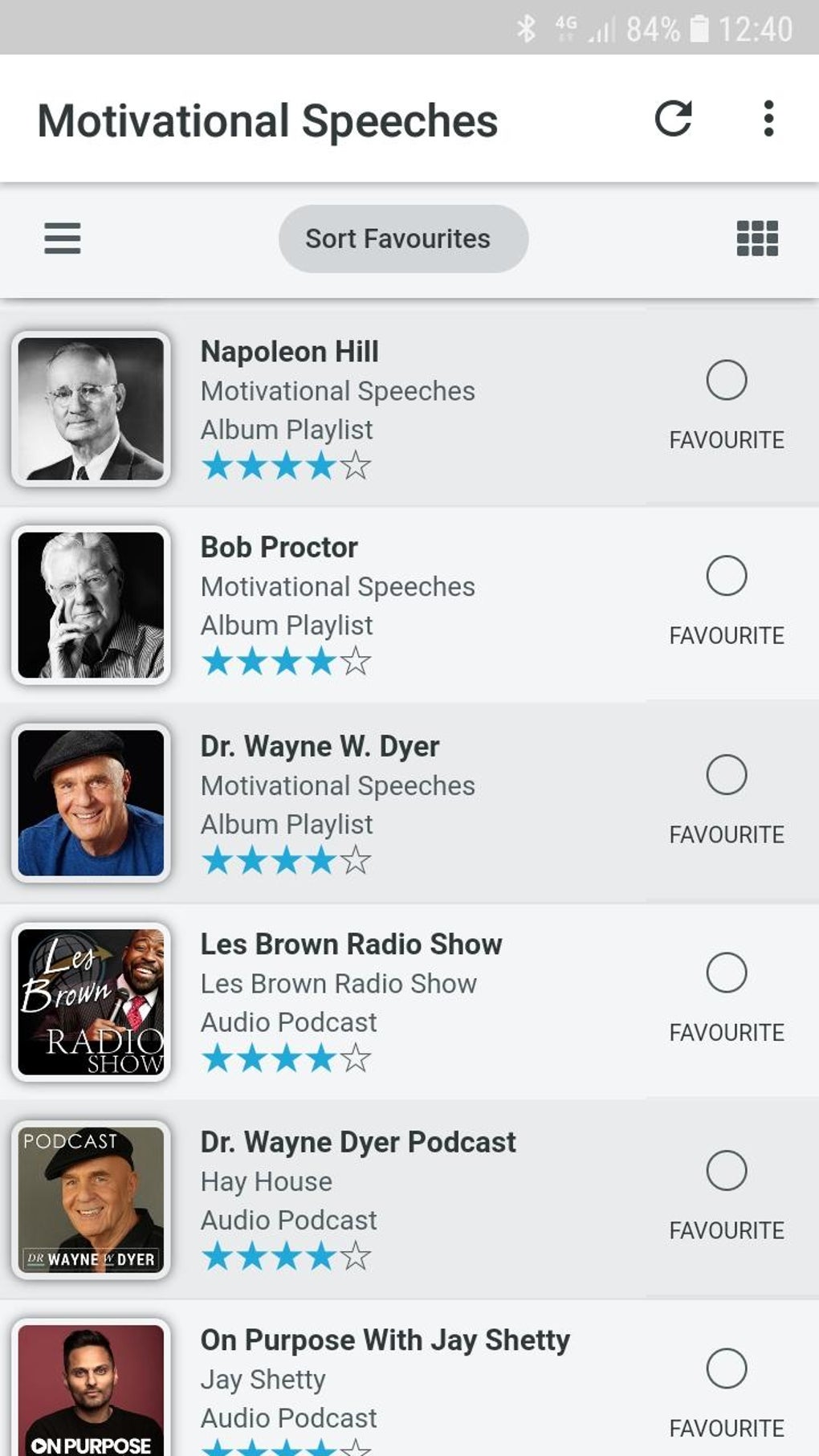Favourite On Purpose With Jay Shetty
The image size is (819, 1456).
click(727, 1368)
